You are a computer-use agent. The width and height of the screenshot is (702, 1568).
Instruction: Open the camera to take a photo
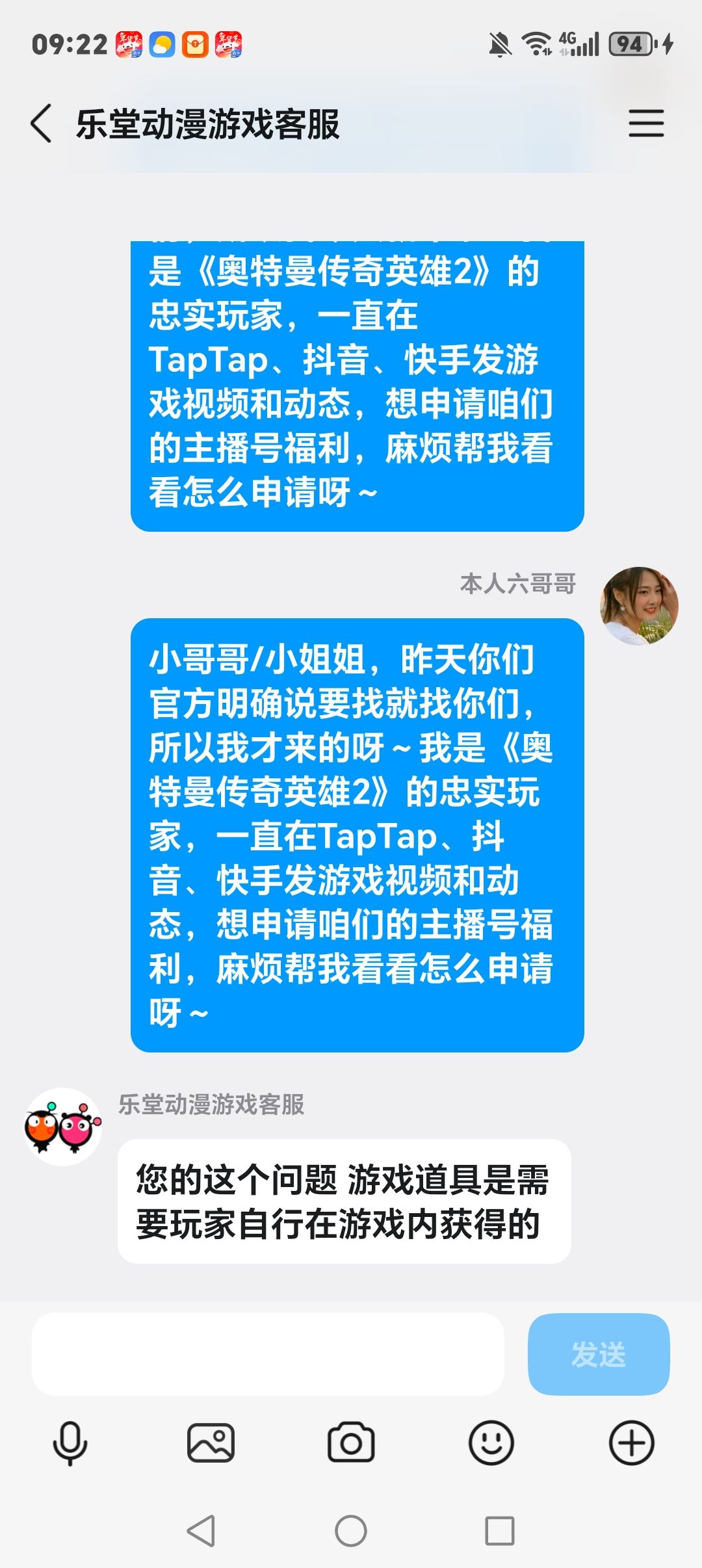point(351,1443)
